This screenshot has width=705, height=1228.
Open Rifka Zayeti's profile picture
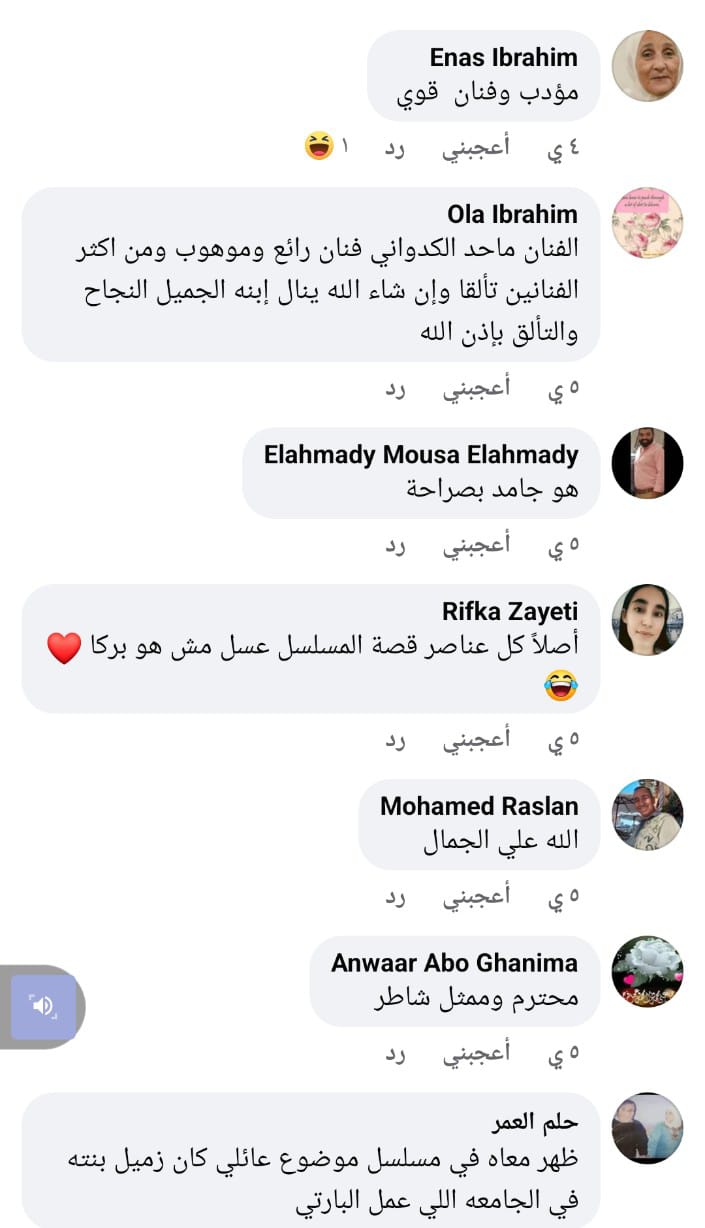647,620
